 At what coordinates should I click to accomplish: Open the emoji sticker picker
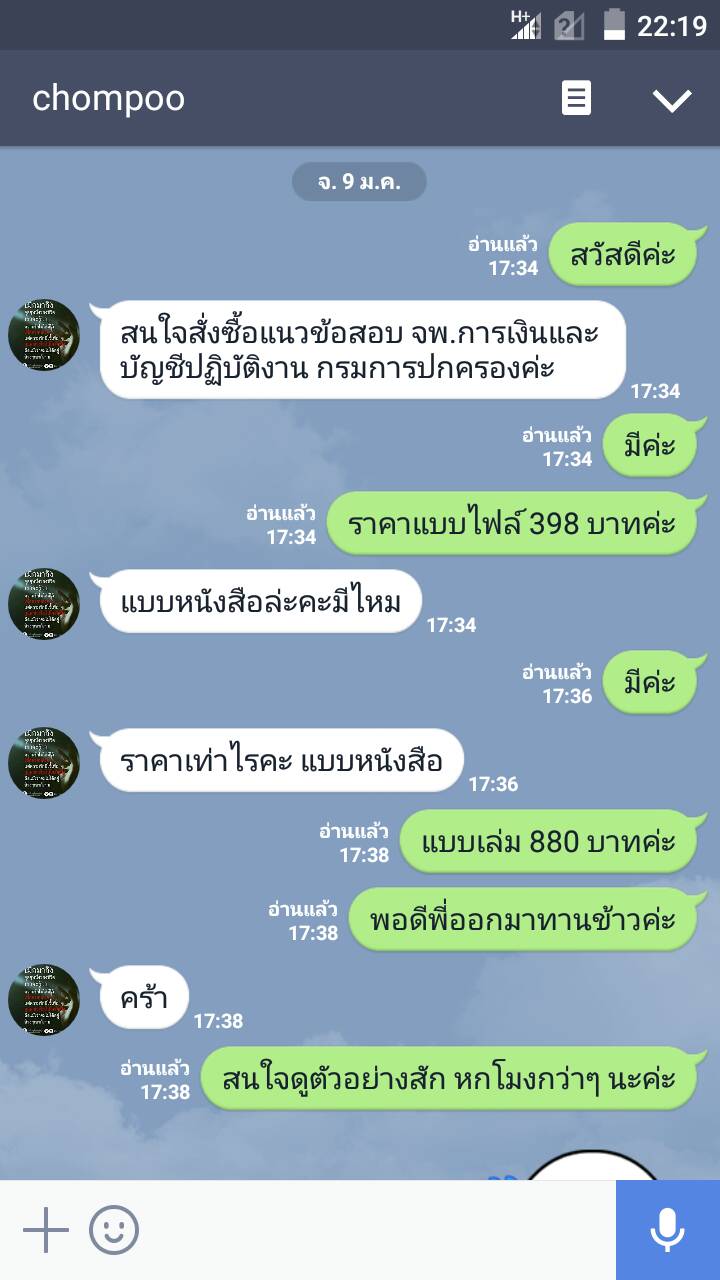114,1230
